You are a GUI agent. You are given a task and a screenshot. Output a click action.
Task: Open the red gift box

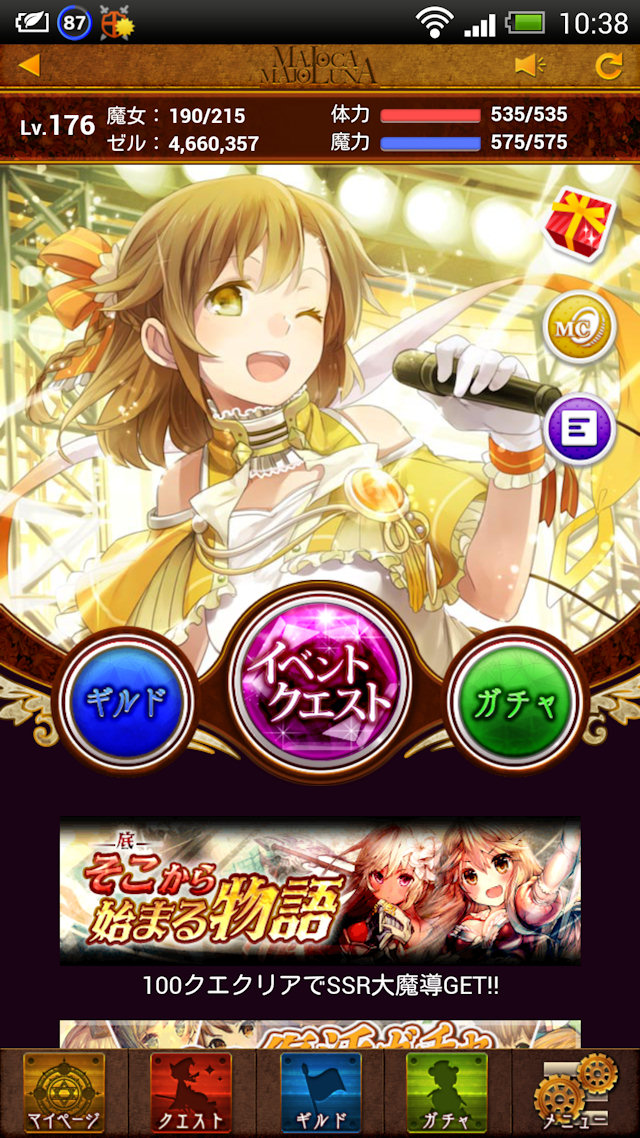click(x=579, y=223)
